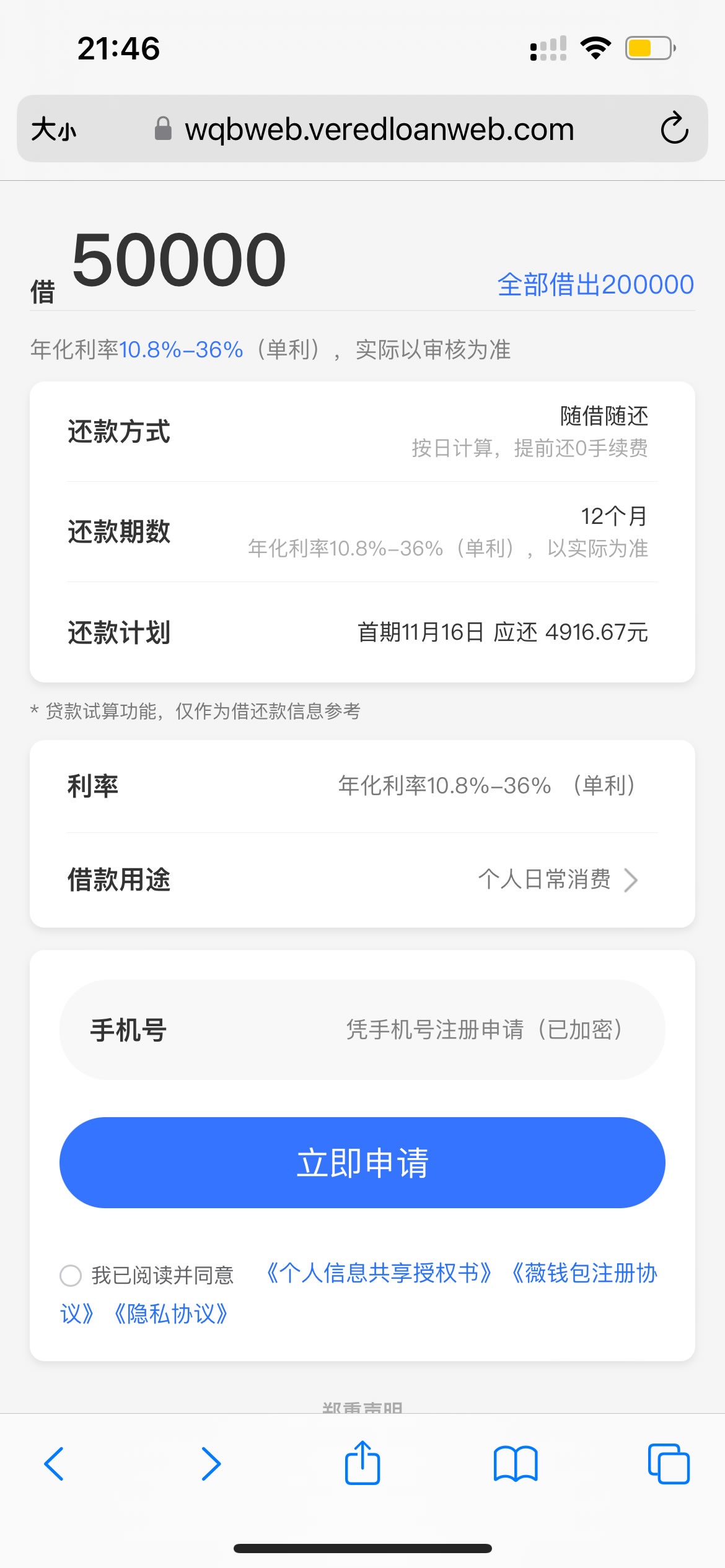The width and height of the screenshot is (725, 1568).
Task: Reload the page in Safari
Action: click(674, 129)
